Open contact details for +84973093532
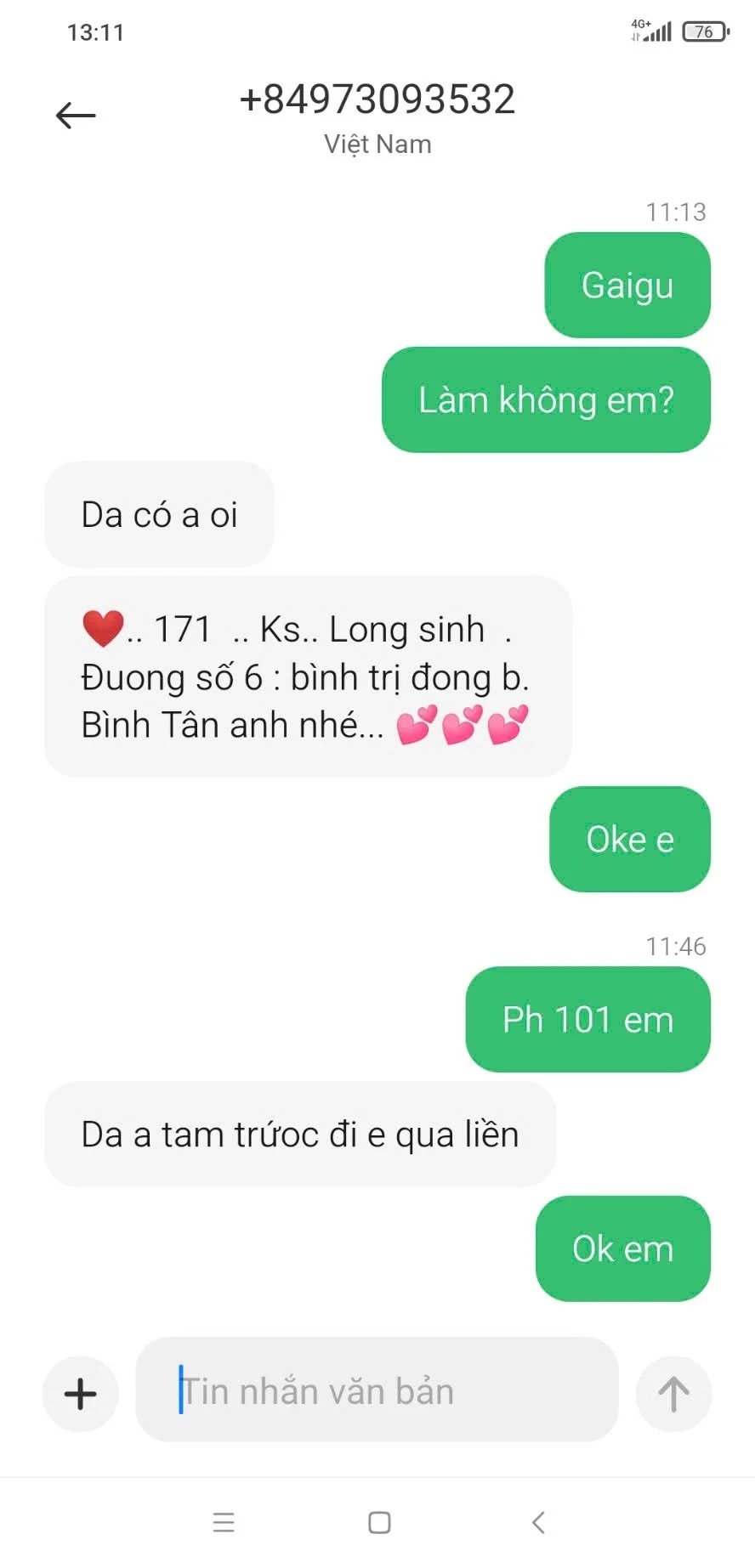 [x=377, y=99]
